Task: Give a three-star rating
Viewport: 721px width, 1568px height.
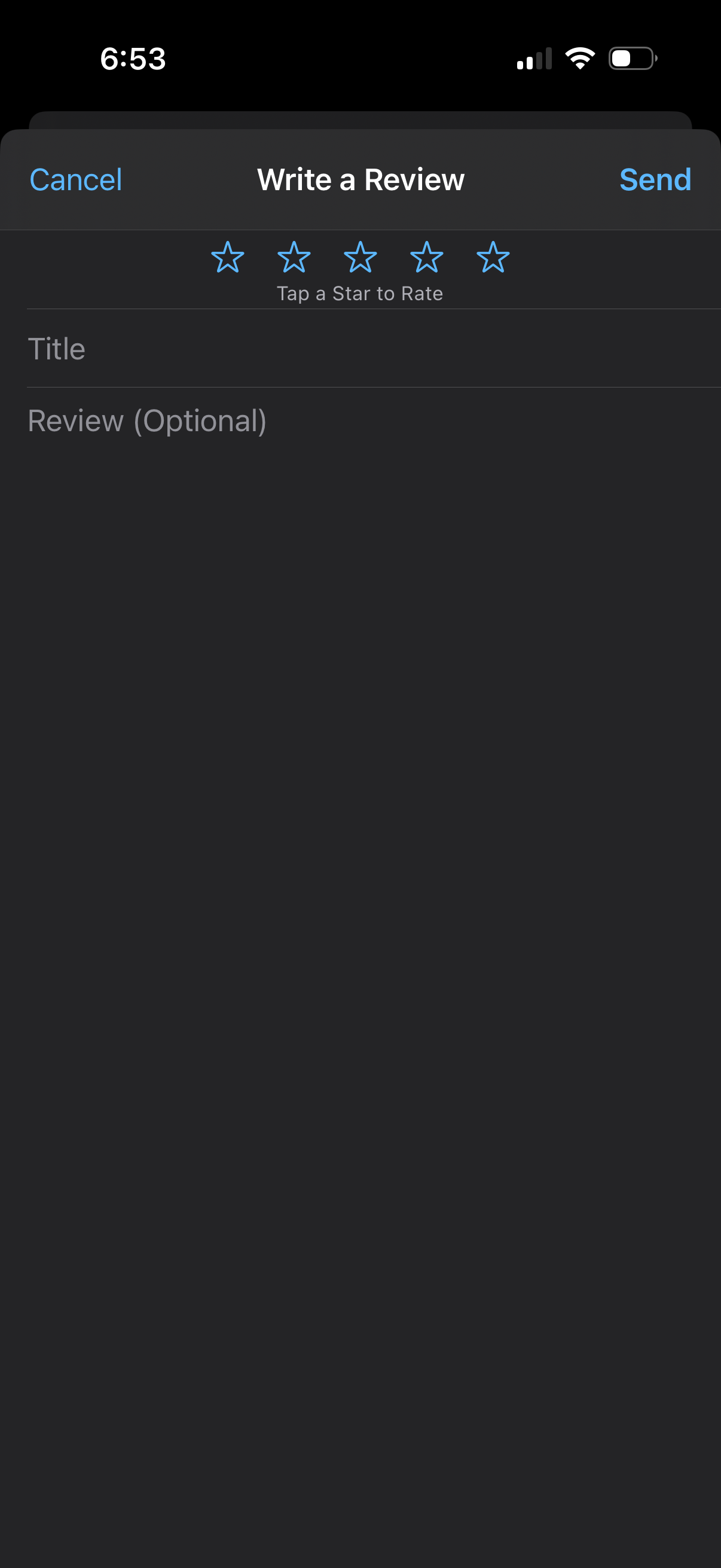Action: (360, 258)
